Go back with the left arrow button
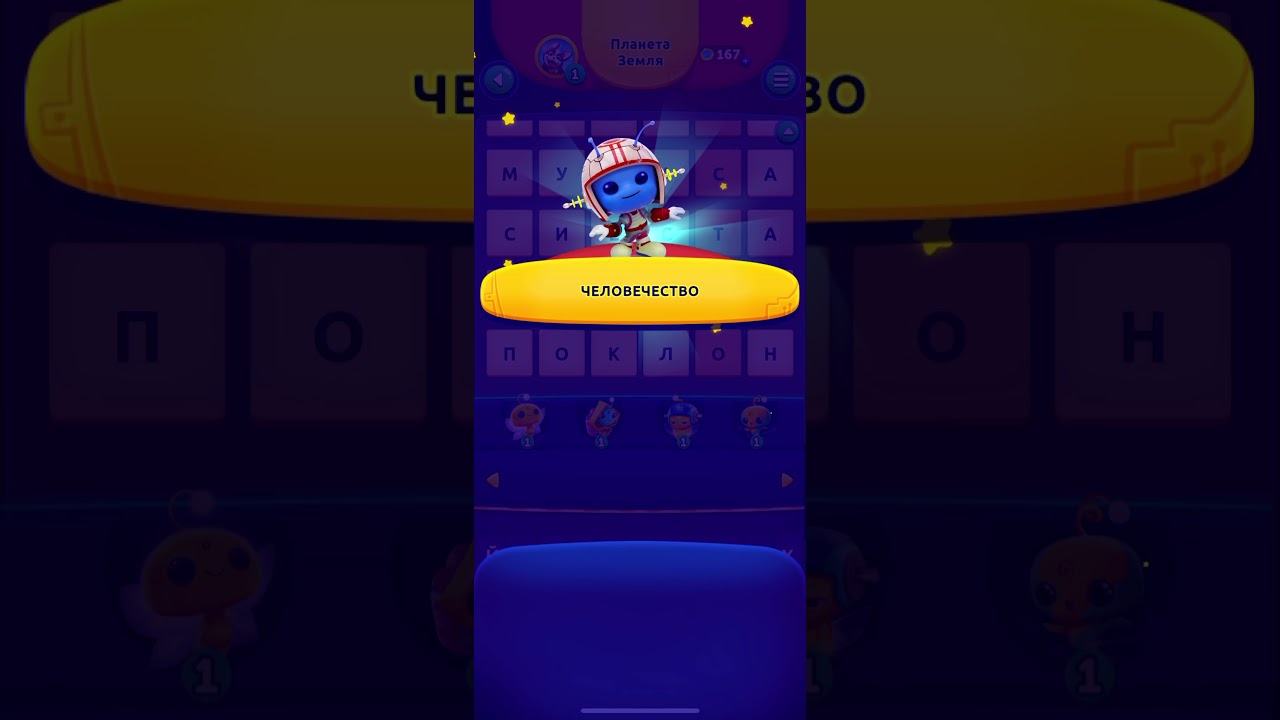Viewport: 1280px width, 720px height. click(x=498, y=79)
